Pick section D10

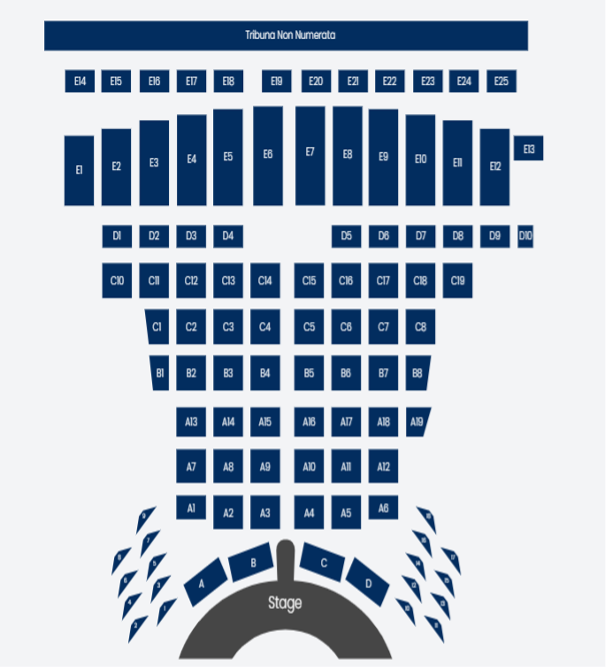click(x=526, y=236)
